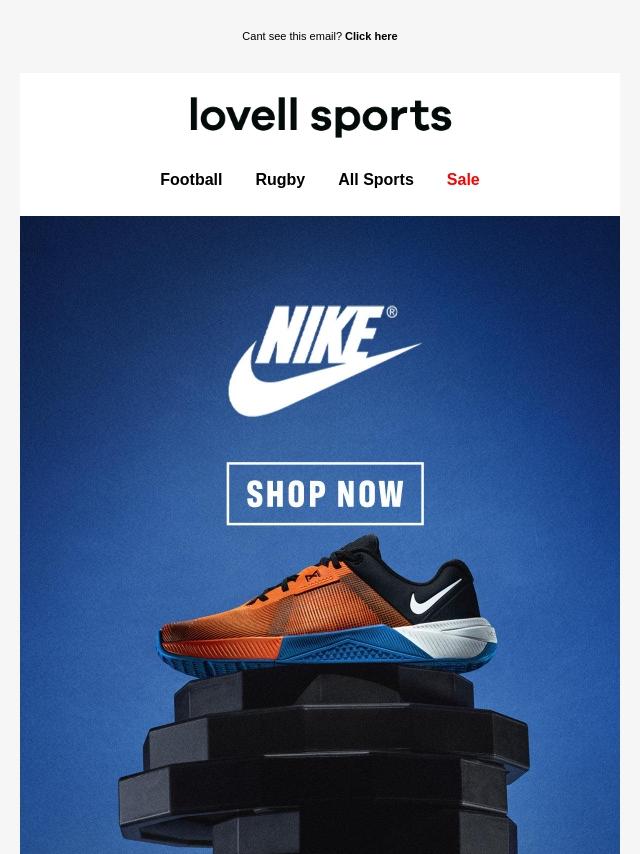Tap the 'Click here' view email link
This screenshot has height=854, width=640.
point(371,36)
